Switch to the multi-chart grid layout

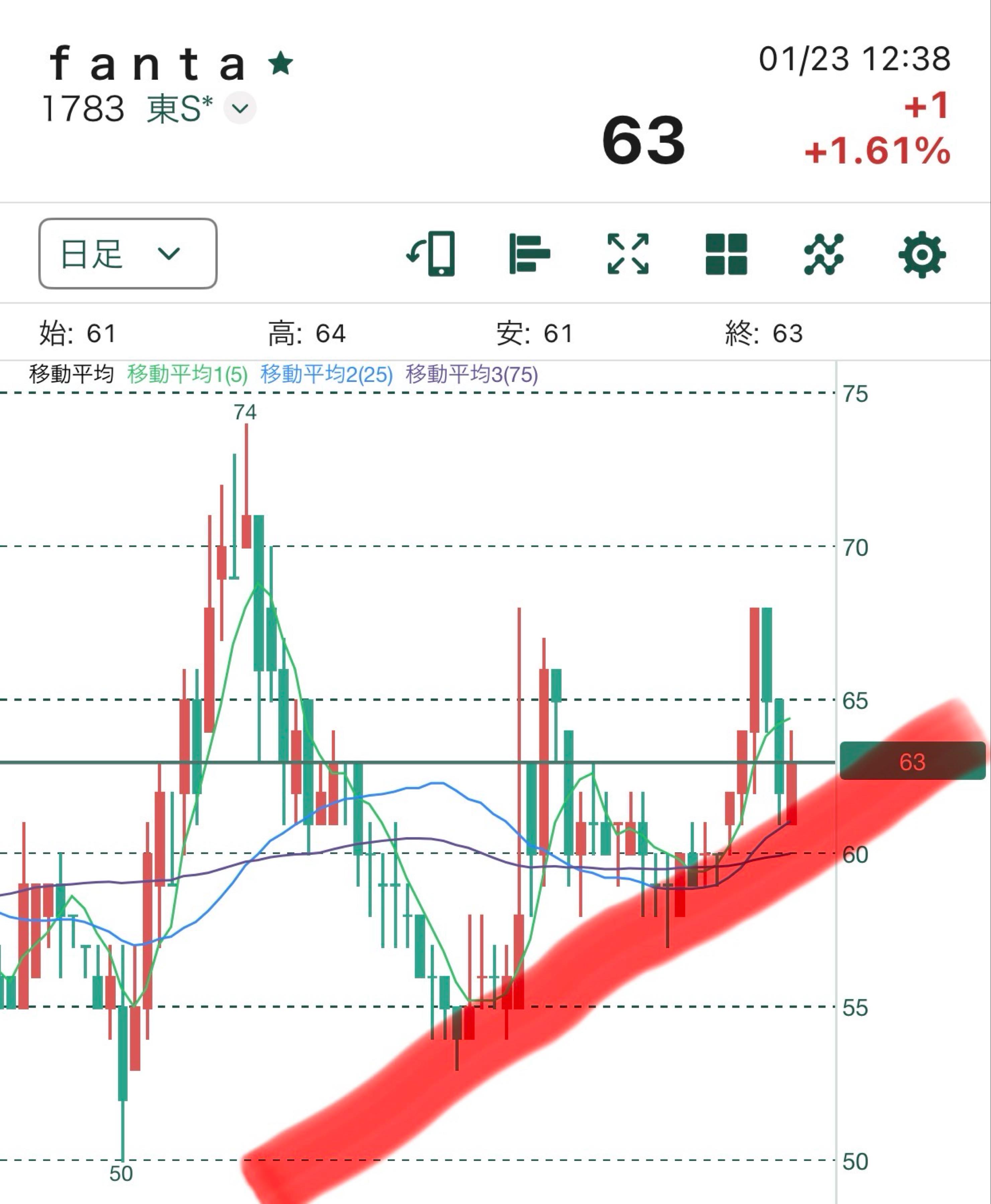[726, 254]
